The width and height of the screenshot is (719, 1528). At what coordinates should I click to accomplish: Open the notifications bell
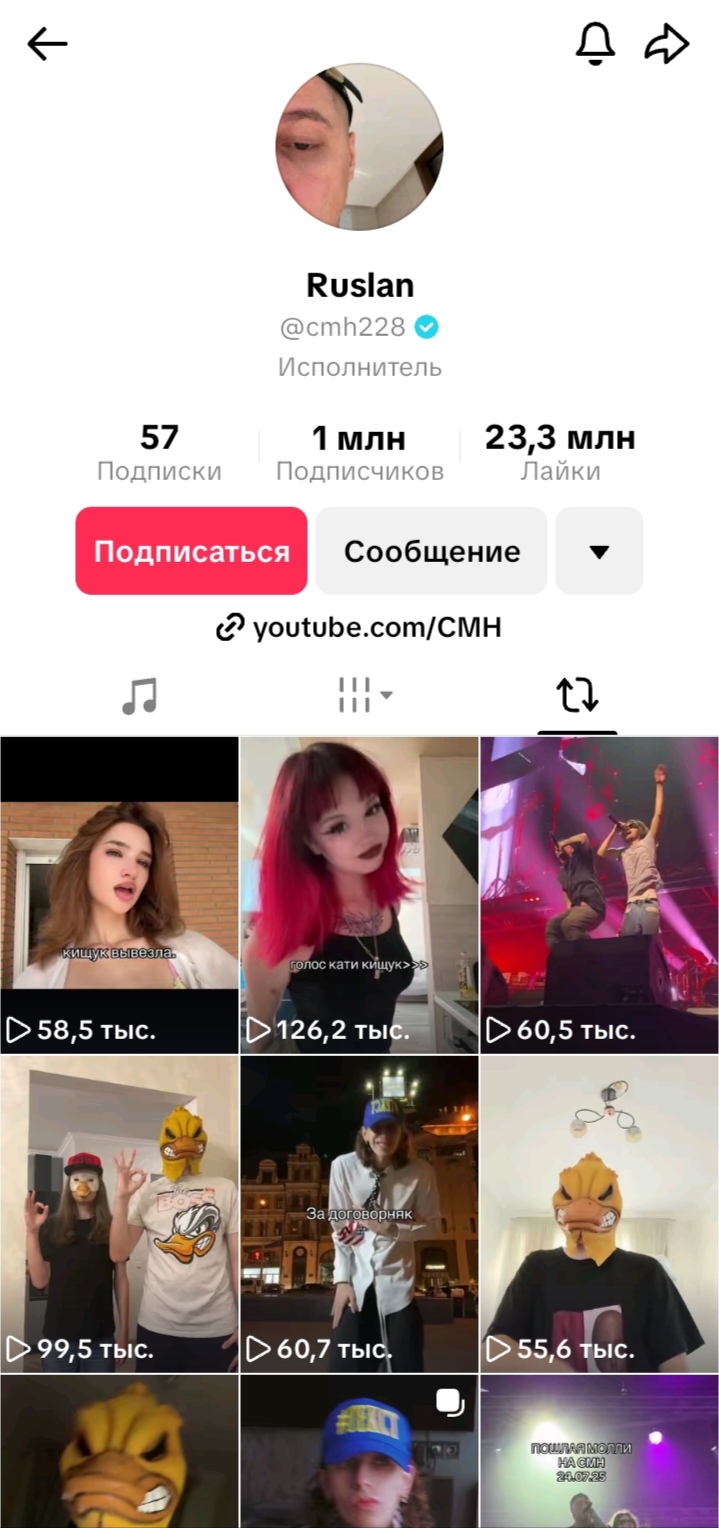(x=595, y=44)
